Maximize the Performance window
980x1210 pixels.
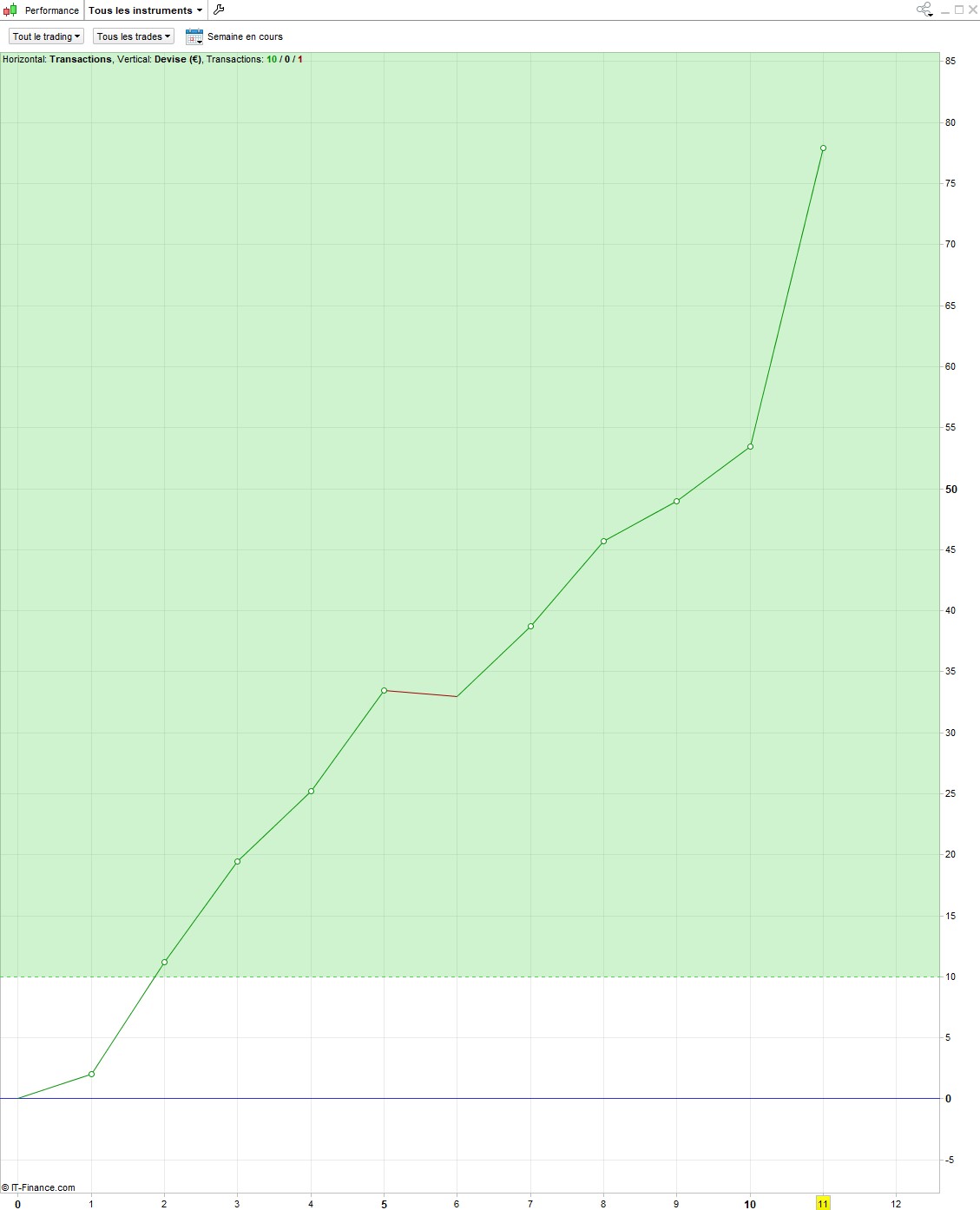point(959,10)
